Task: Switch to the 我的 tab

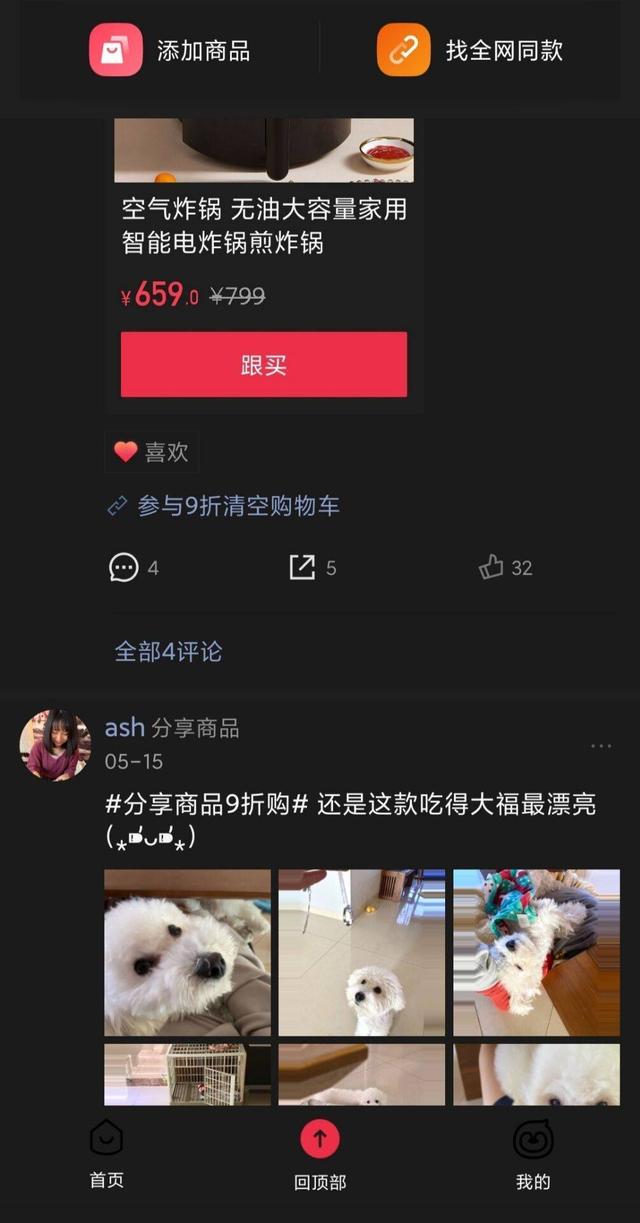Action: click(533, 1155)
